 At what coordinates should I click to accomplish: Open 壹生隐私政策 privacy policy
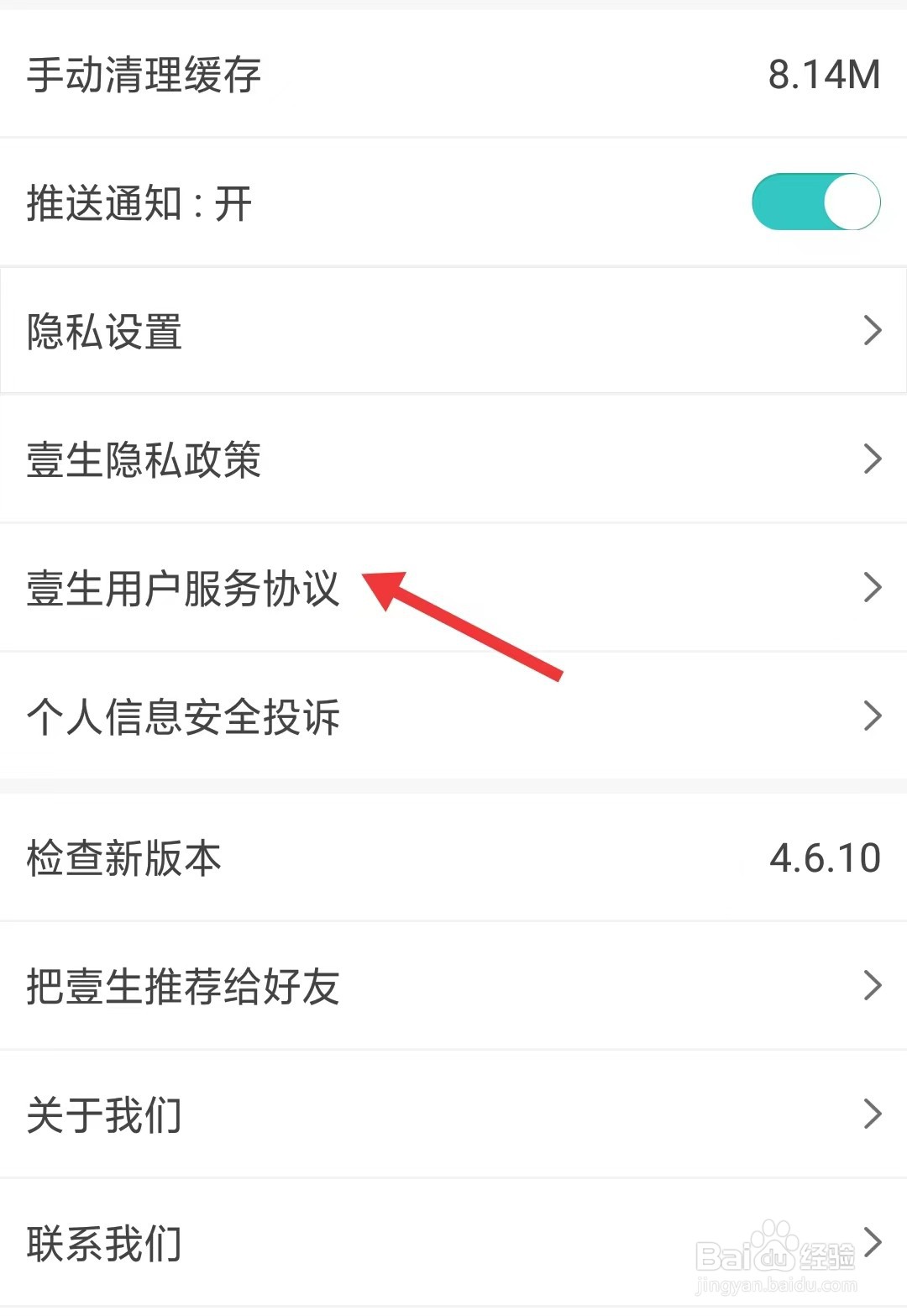click(336, 460)
